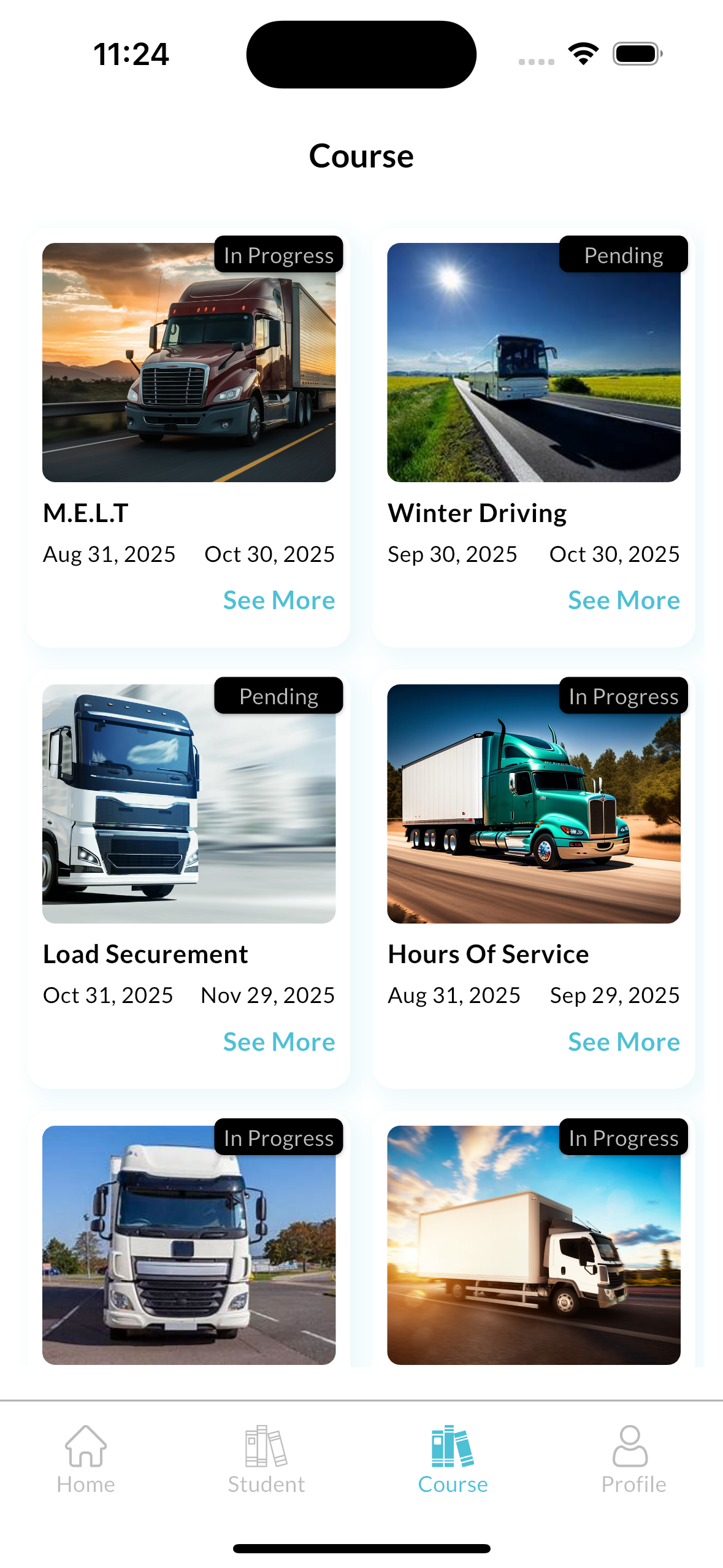Tap See More under Load Securement

[279, 1042]
